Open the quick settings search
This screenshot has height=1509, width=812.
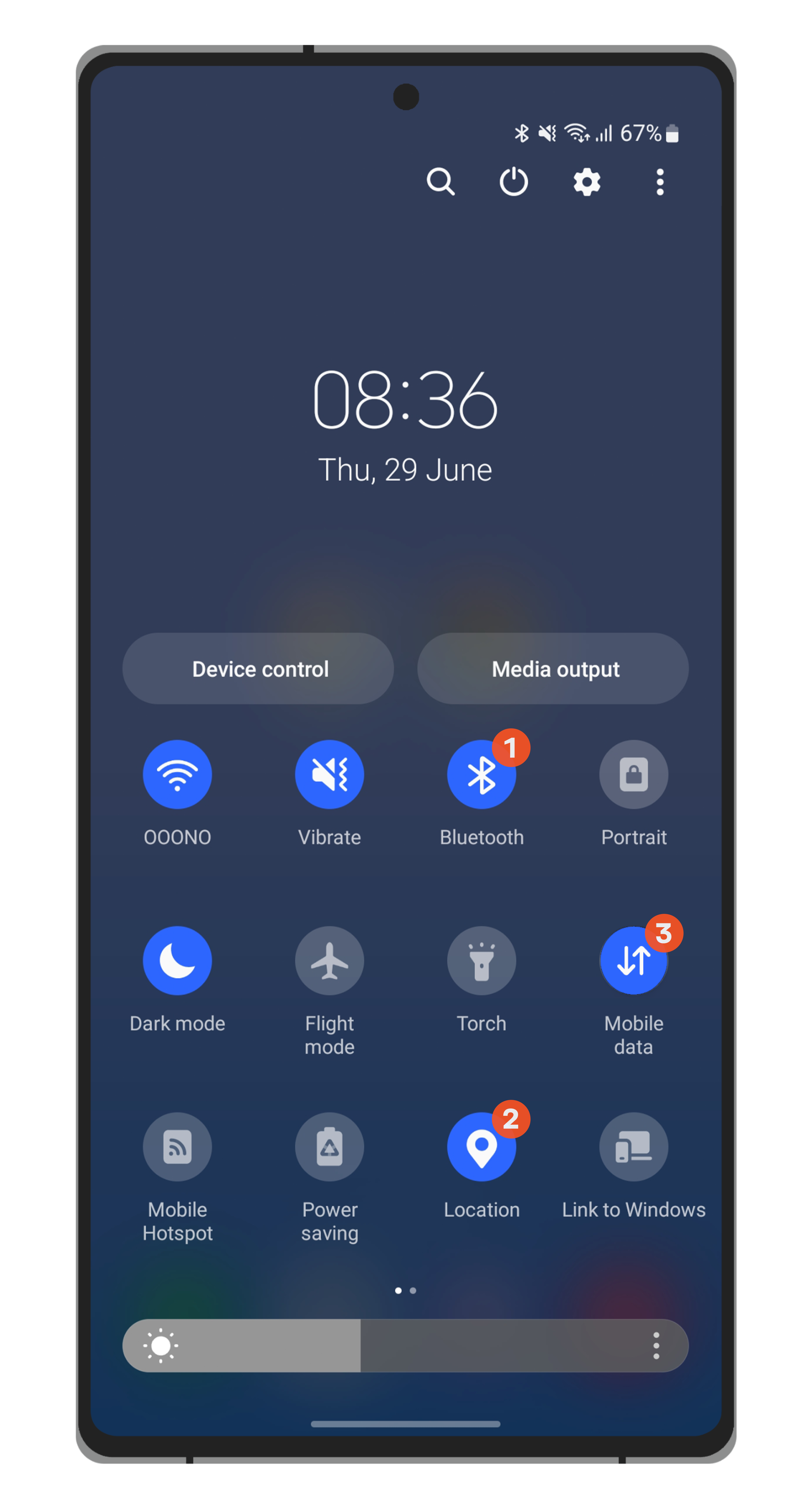(440, 182)
